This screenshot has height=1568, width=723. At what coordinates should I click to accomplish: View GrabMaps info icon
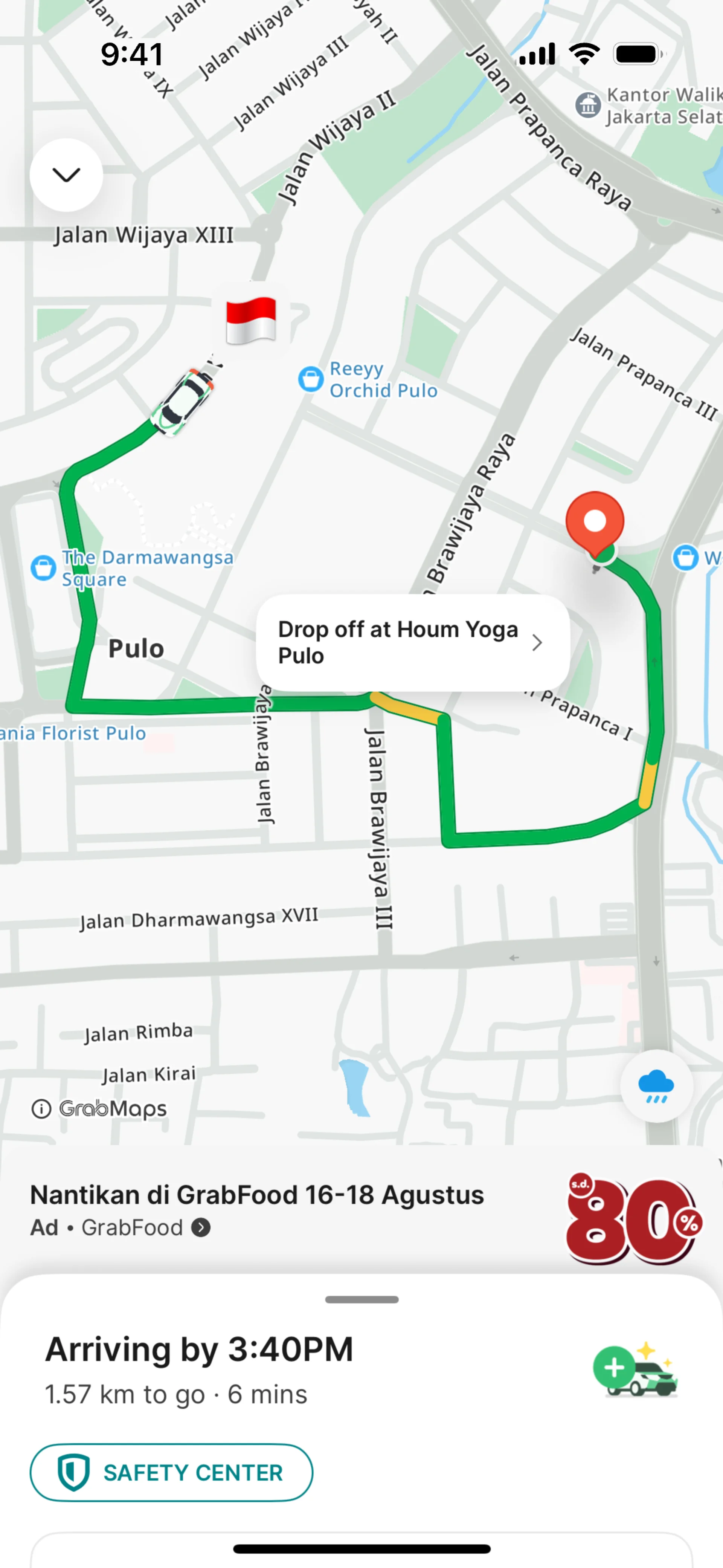41,1108
